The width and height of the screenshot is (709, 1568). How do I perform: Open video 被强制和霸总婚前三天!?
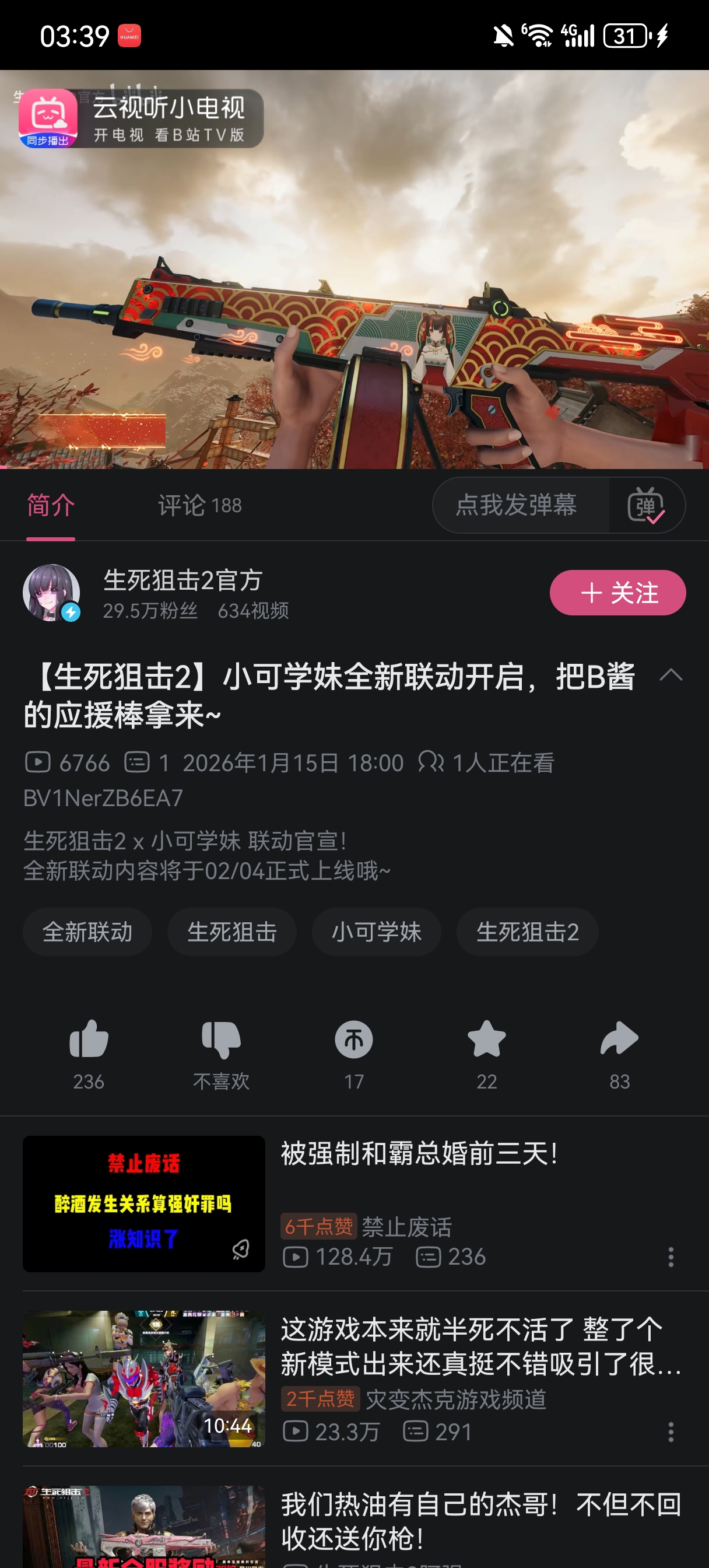click(x=419, y=1154)
